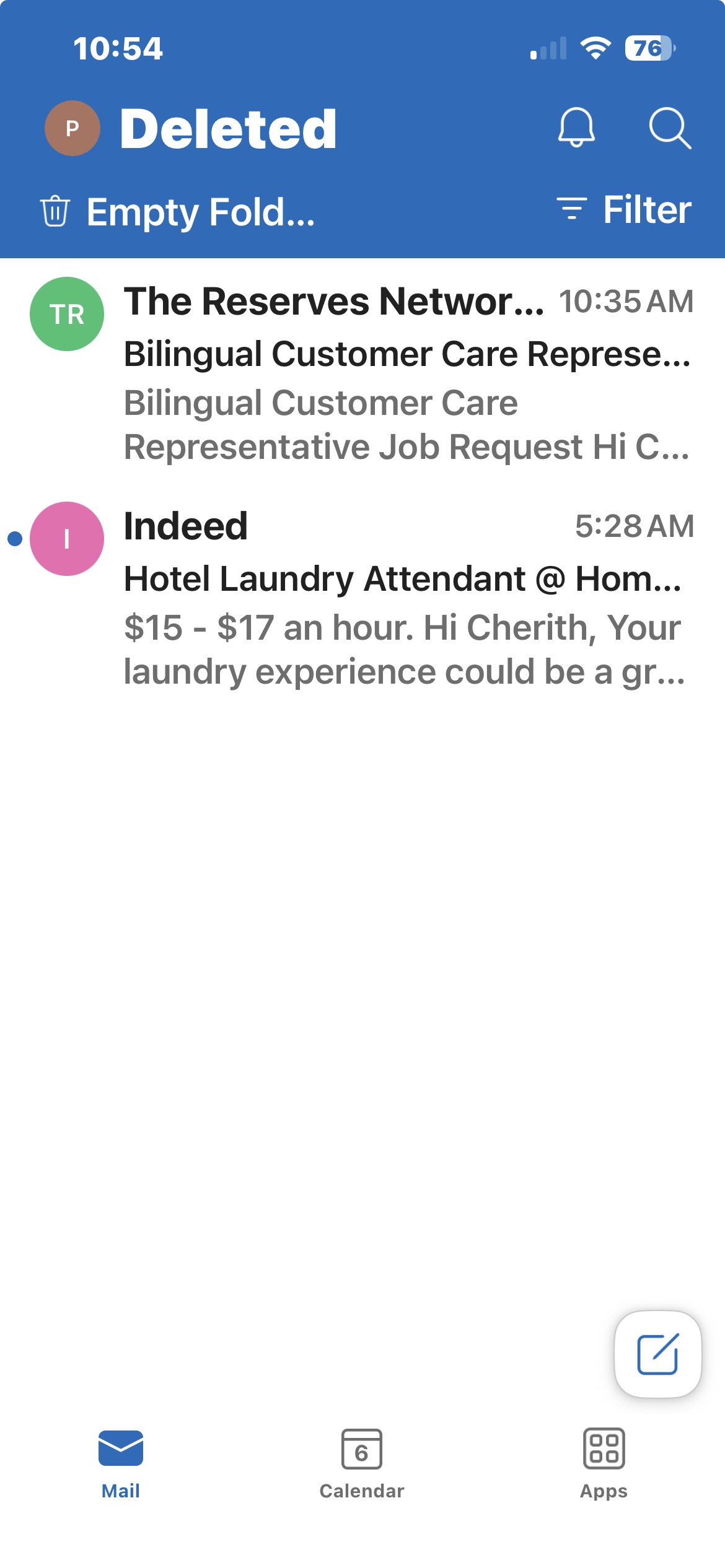The height and width of the screenshot is (1568, 725).
Task: Switch to the Apps tab
Action: (x=604, y=1463)
